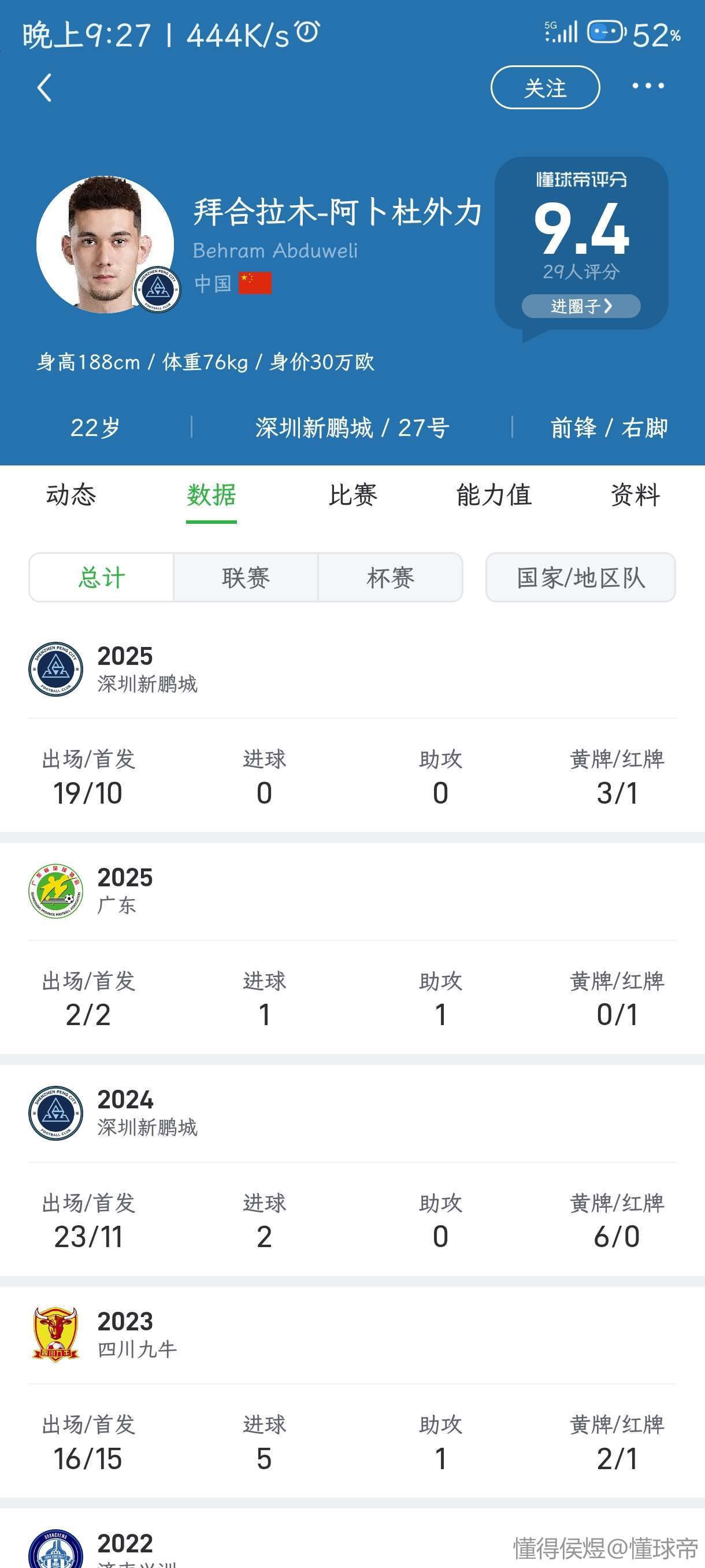
Task: Open the player's profile photo
Action: (x=105, y=245)
